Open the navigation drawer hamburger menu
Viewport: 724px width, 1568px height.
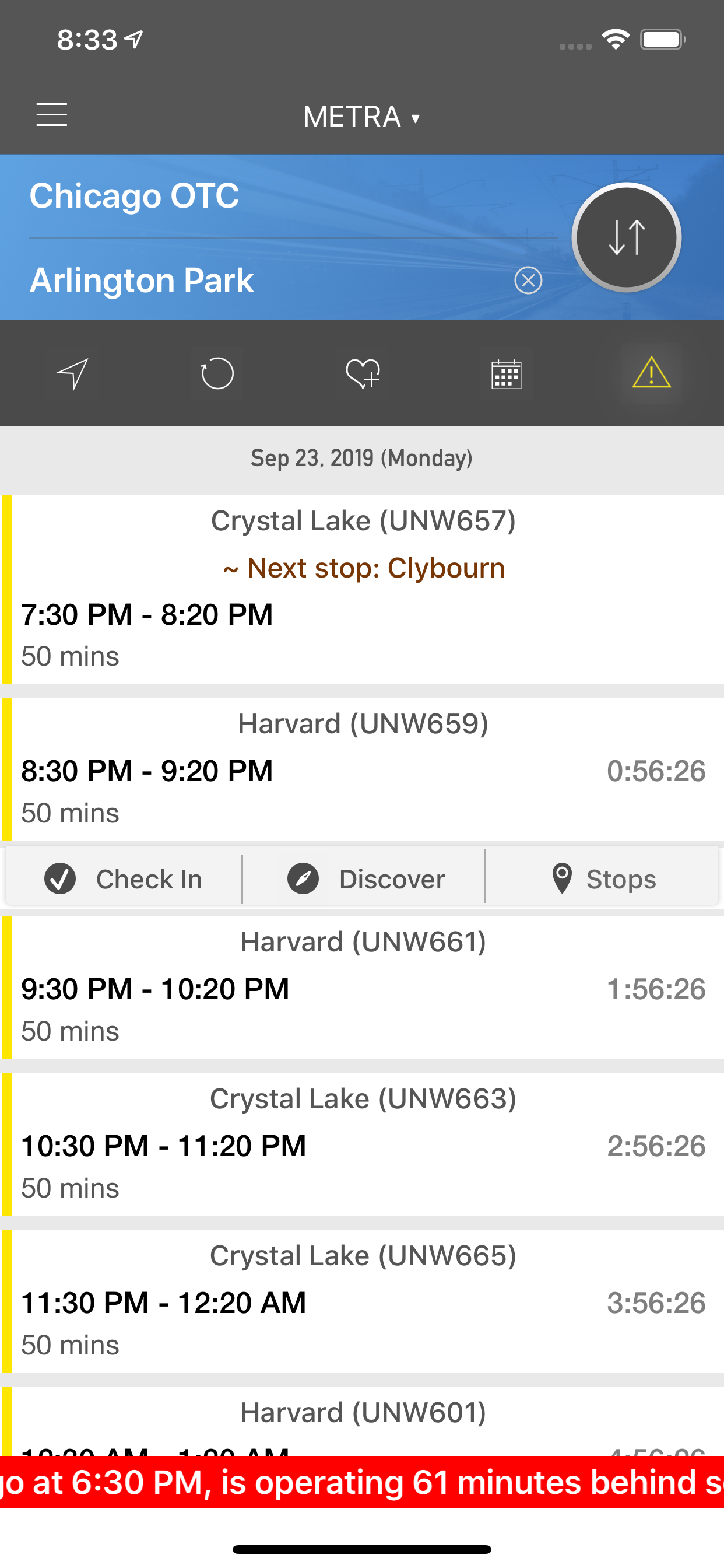52,115
